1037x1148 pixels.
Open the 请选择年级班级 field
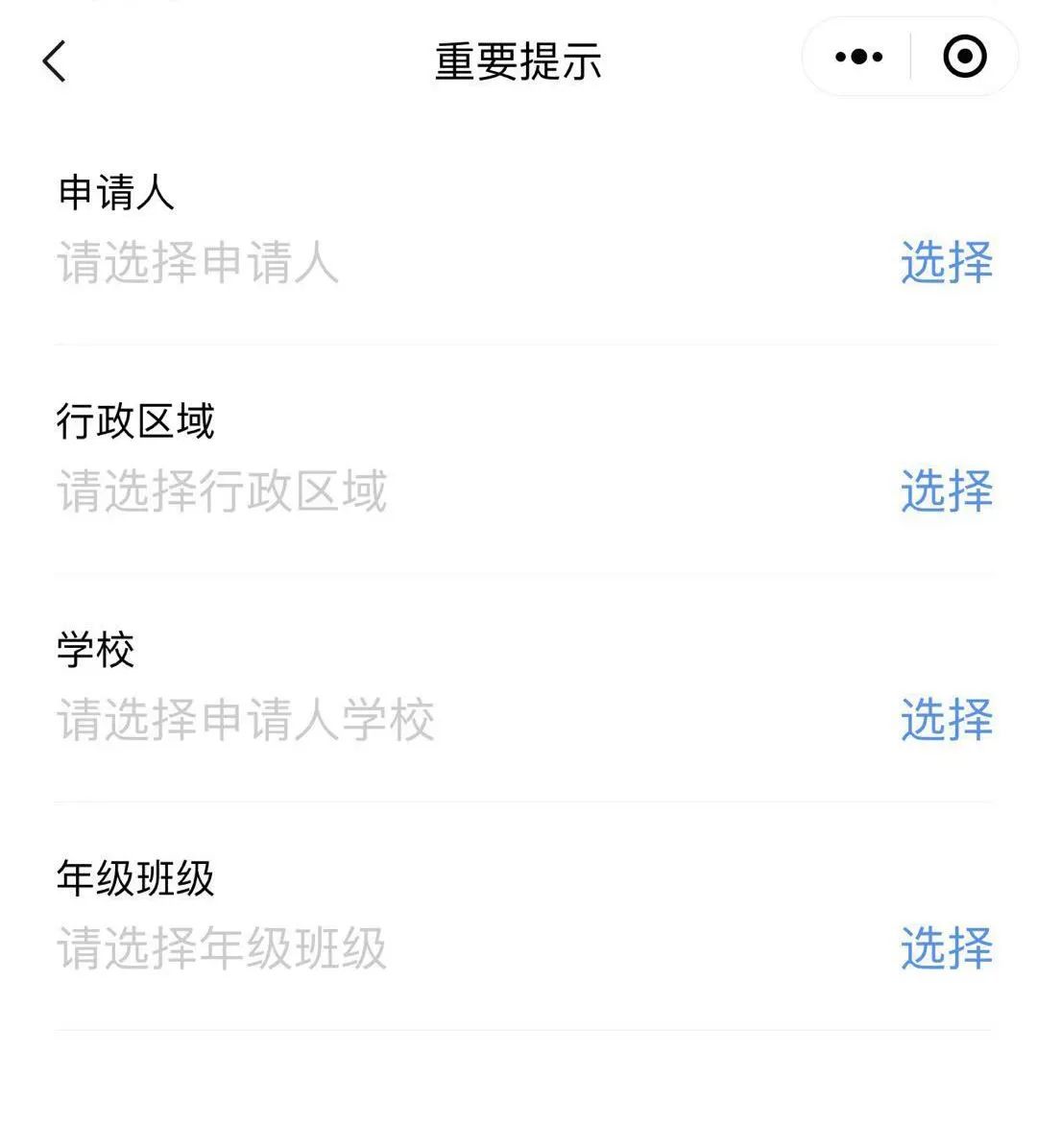coord(222,948)
